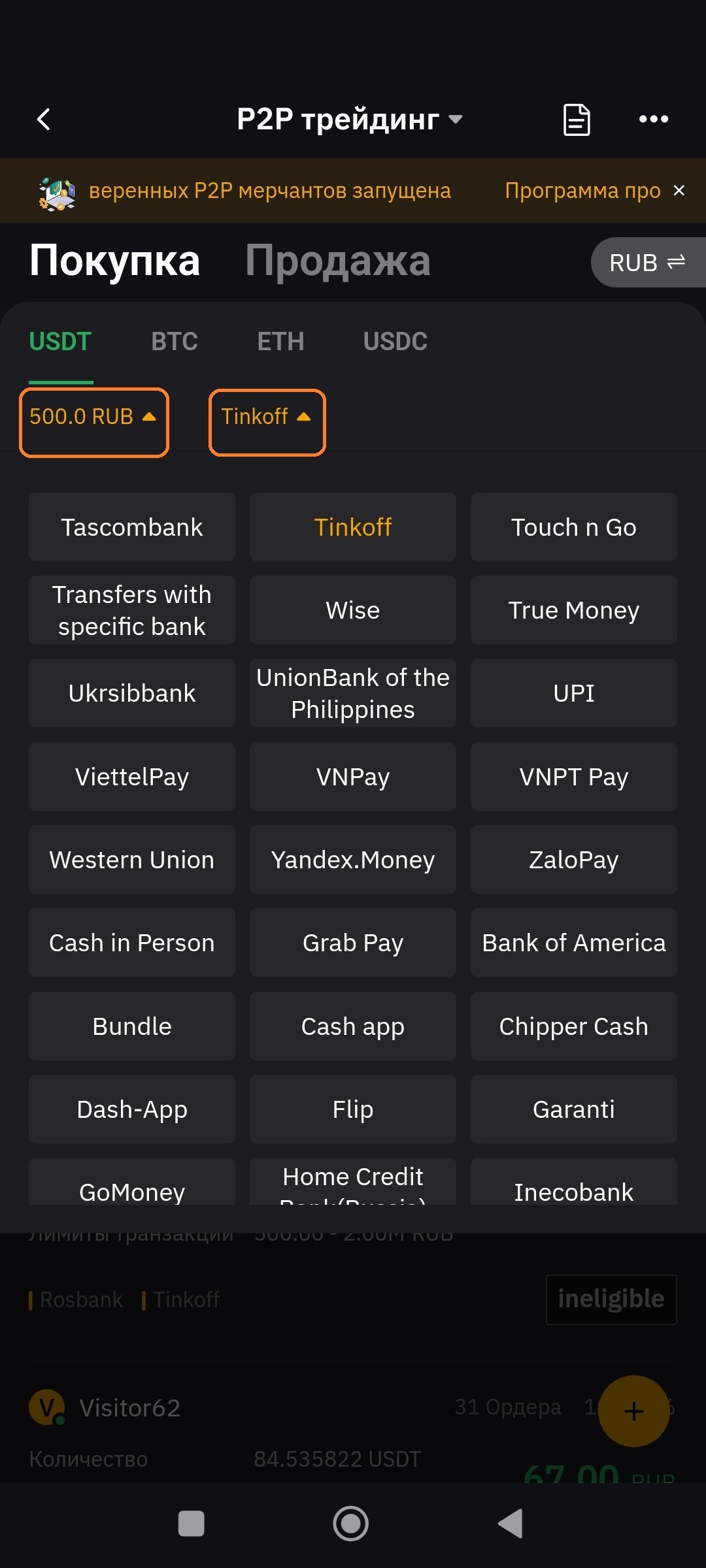
Task: Switch to the ETH tab
Action: 280,341
